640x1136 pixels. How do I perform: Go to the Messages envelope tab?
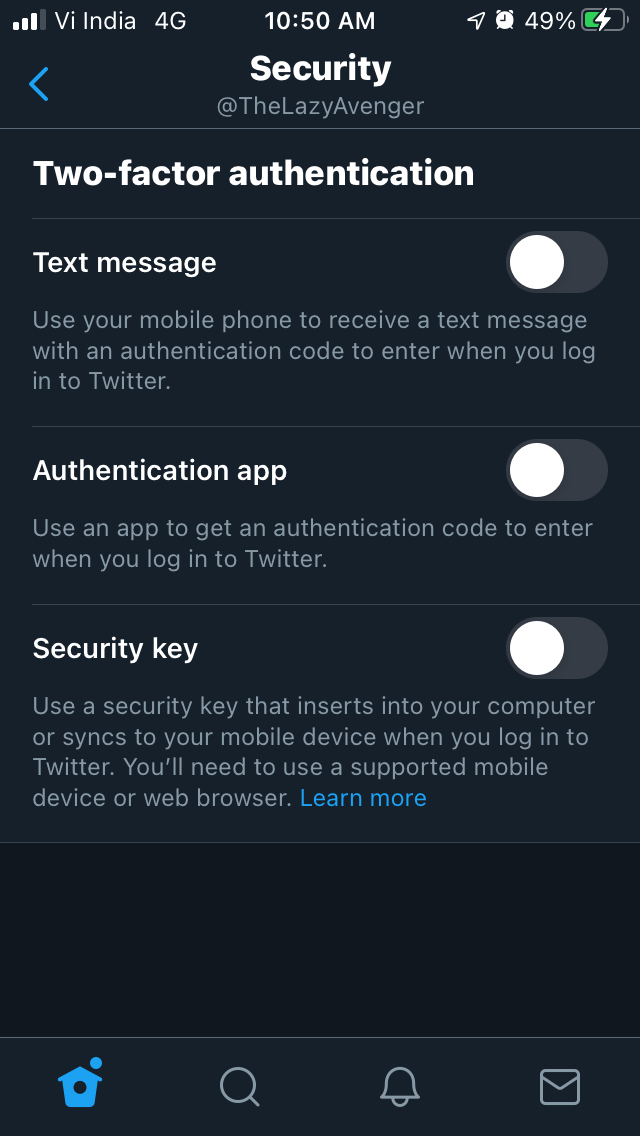[560, 1087]
